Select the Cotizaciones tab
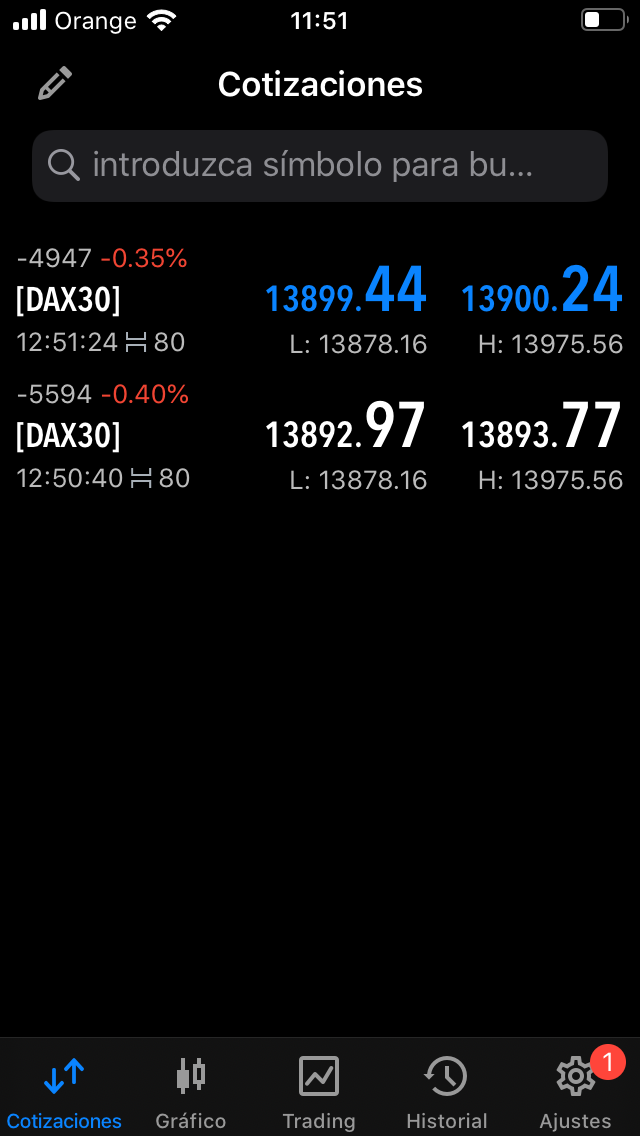Image resolution: width=640 pixels, height=1136 pixels. point(64,1092)
